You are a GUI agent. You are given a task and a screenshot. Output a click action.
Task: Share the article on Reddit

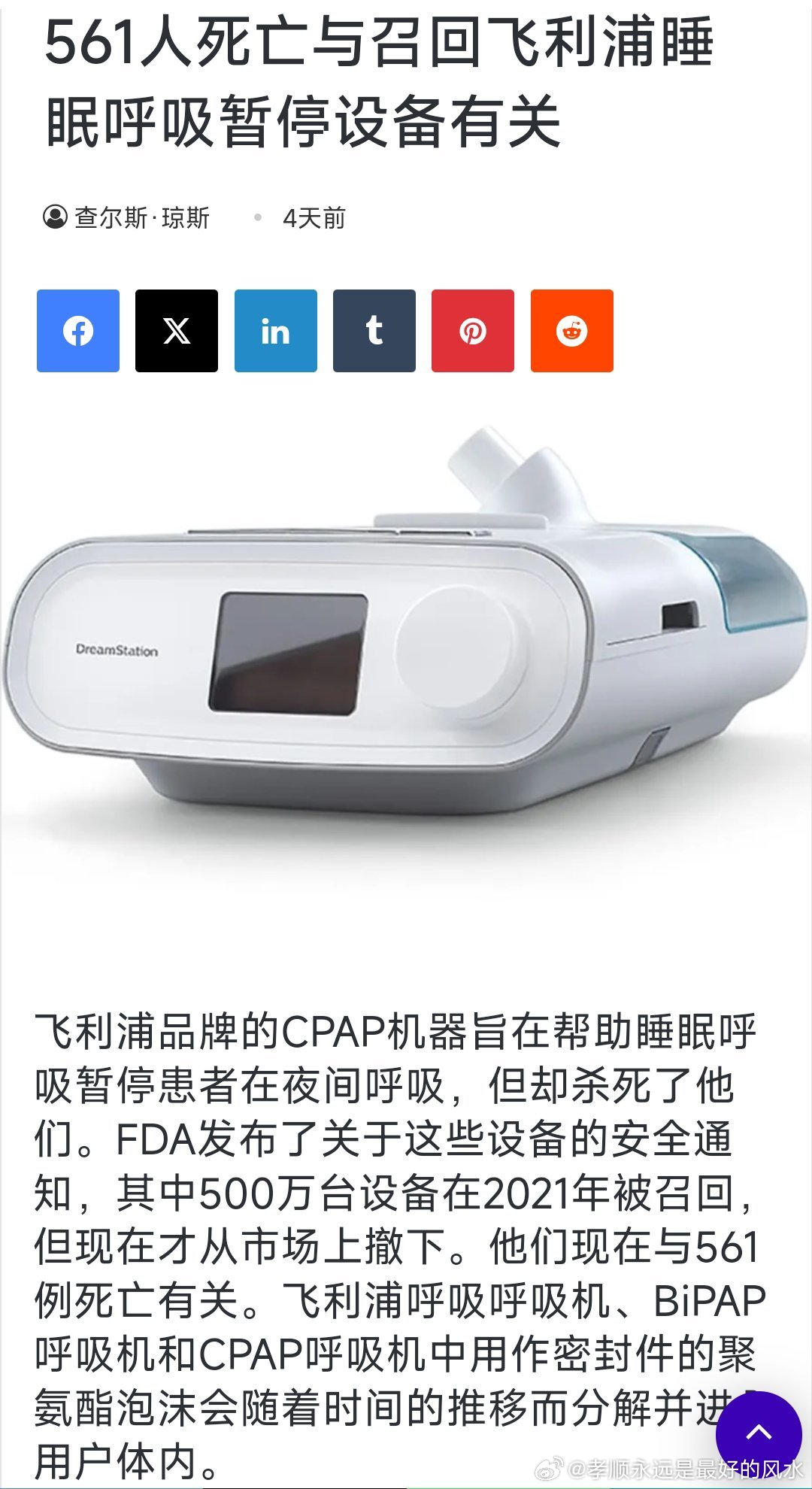coord(571,331)
